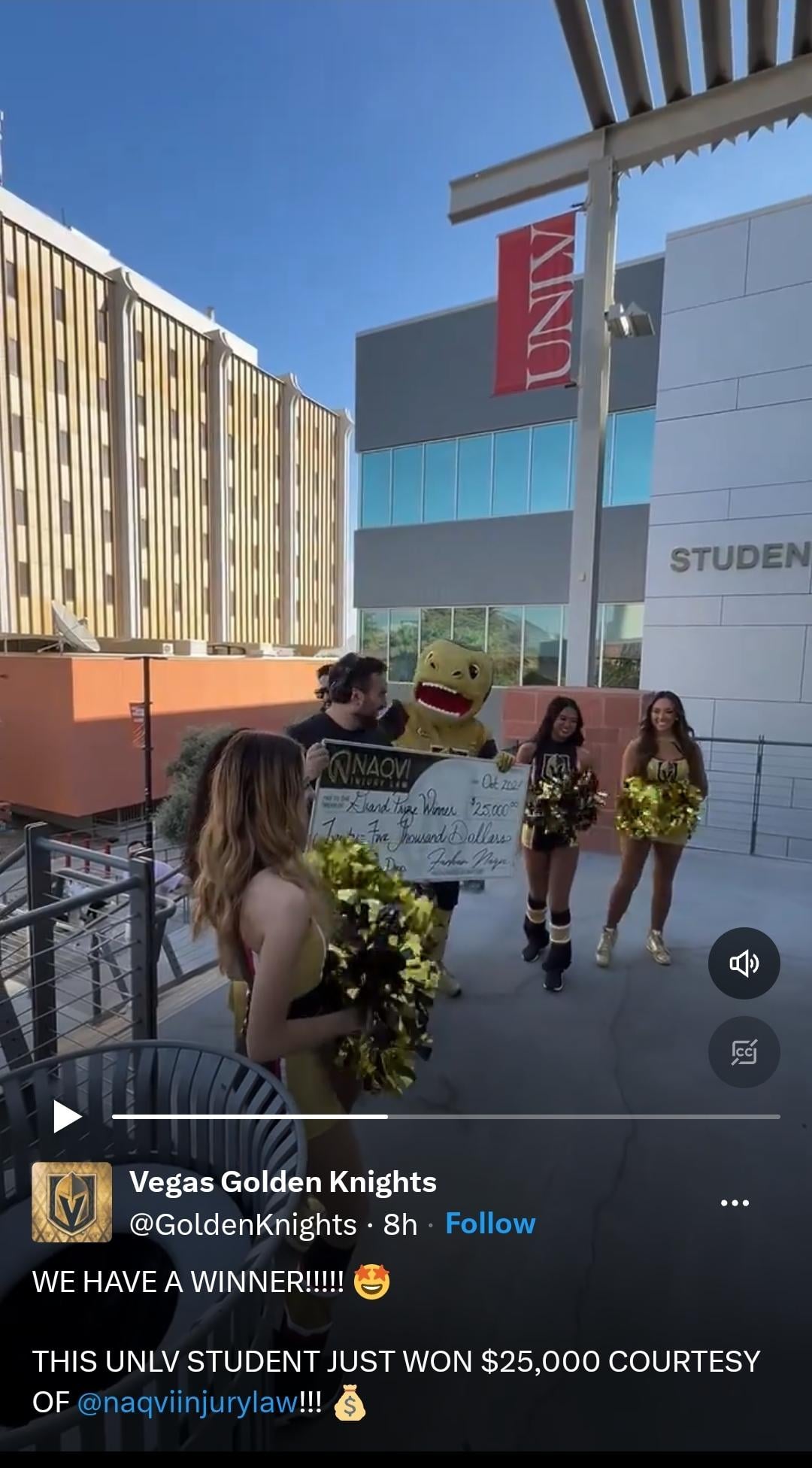Follow the Vegas Golden Knights account
Image resolution: width=812 pixels, height=1468 pixels.
point(490,1224)
